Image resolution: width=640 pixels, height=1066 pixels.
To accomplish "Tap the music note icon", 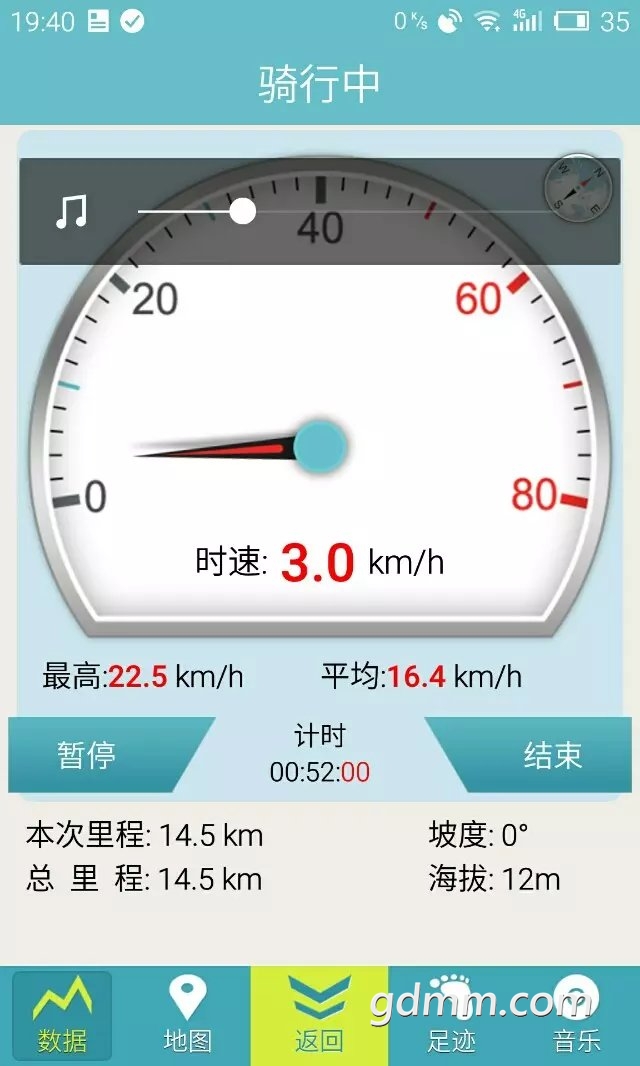I will point(71,211).
